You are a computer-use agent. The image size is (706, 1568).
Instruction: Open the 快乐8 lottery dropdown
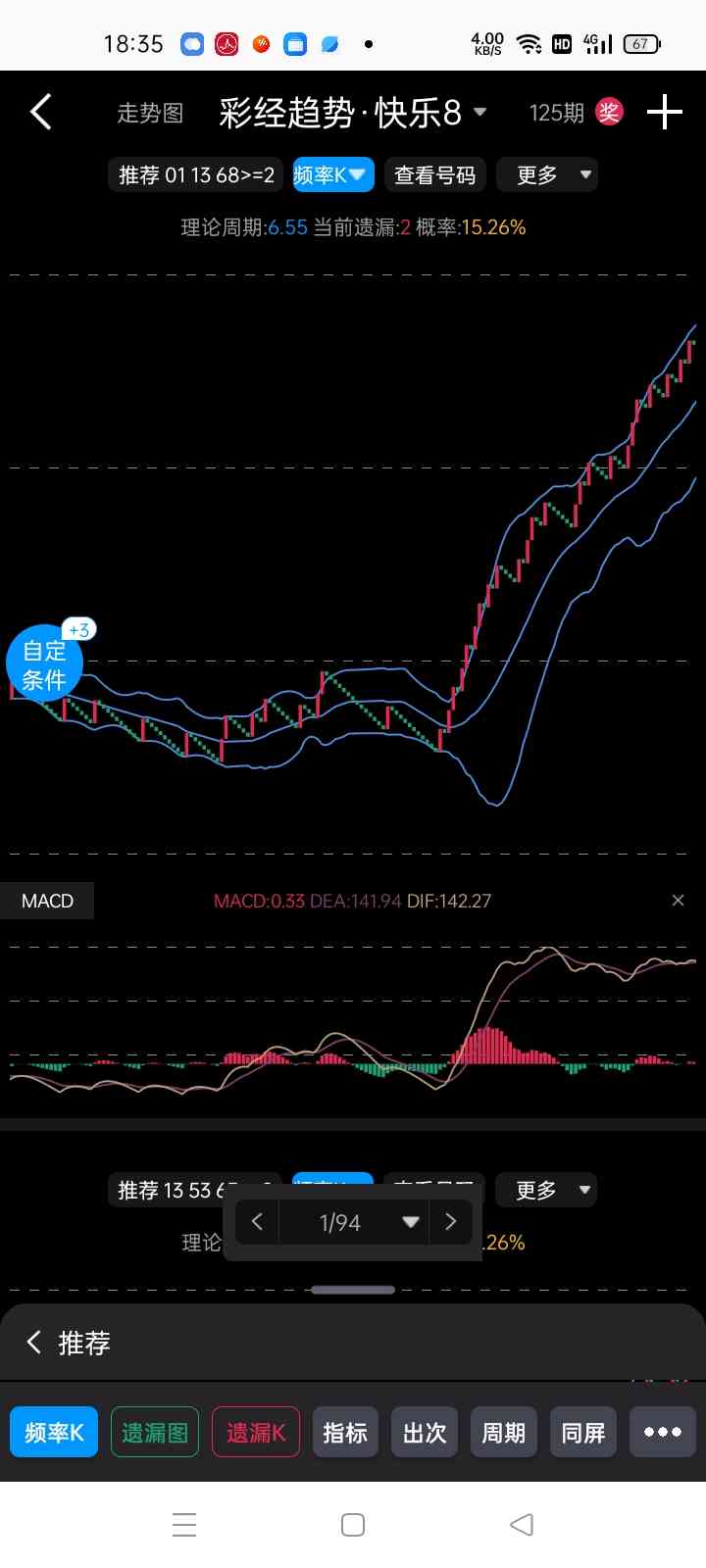coord(479,113)
